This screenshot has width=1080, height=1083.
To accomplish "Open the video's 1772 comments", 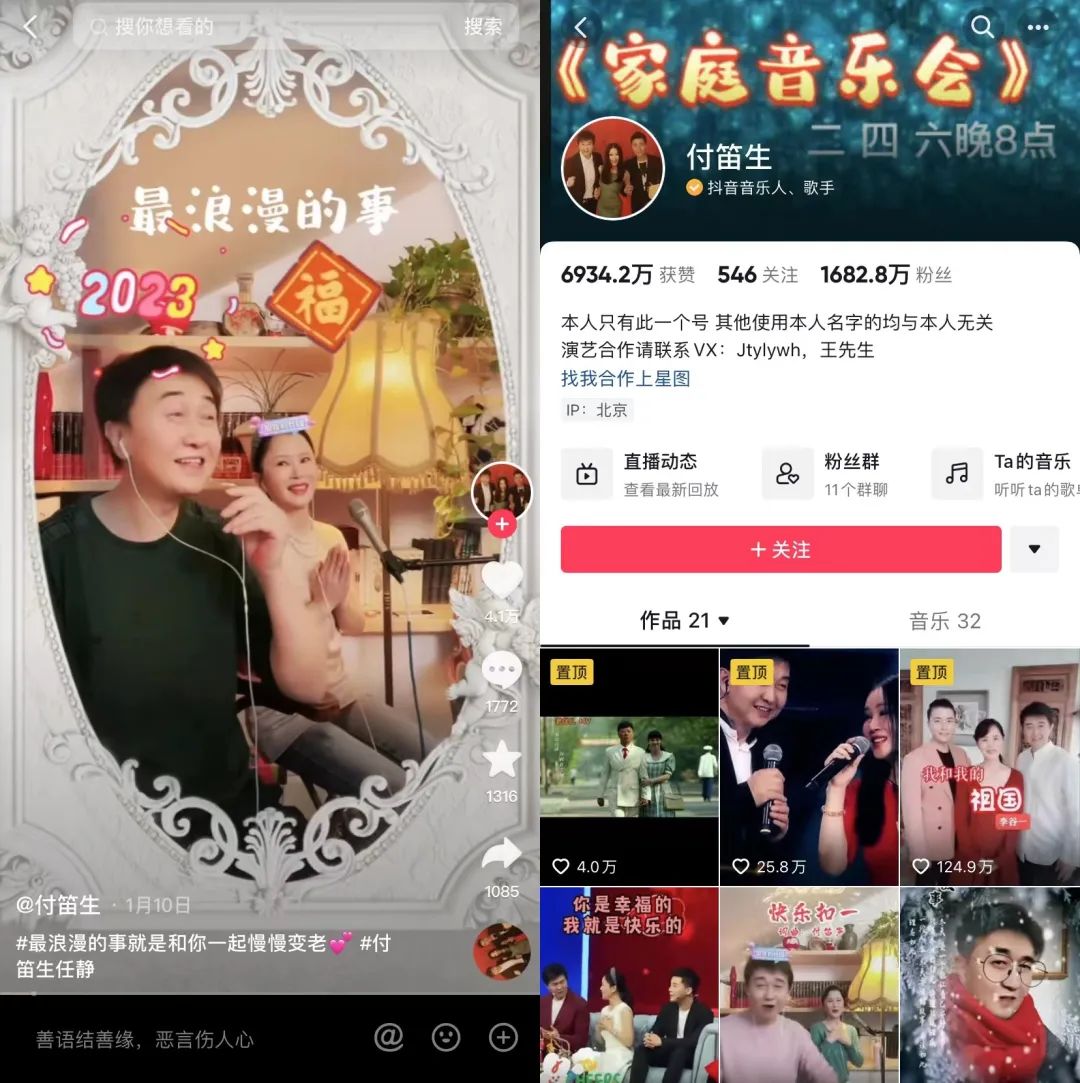I will (502, 672).
